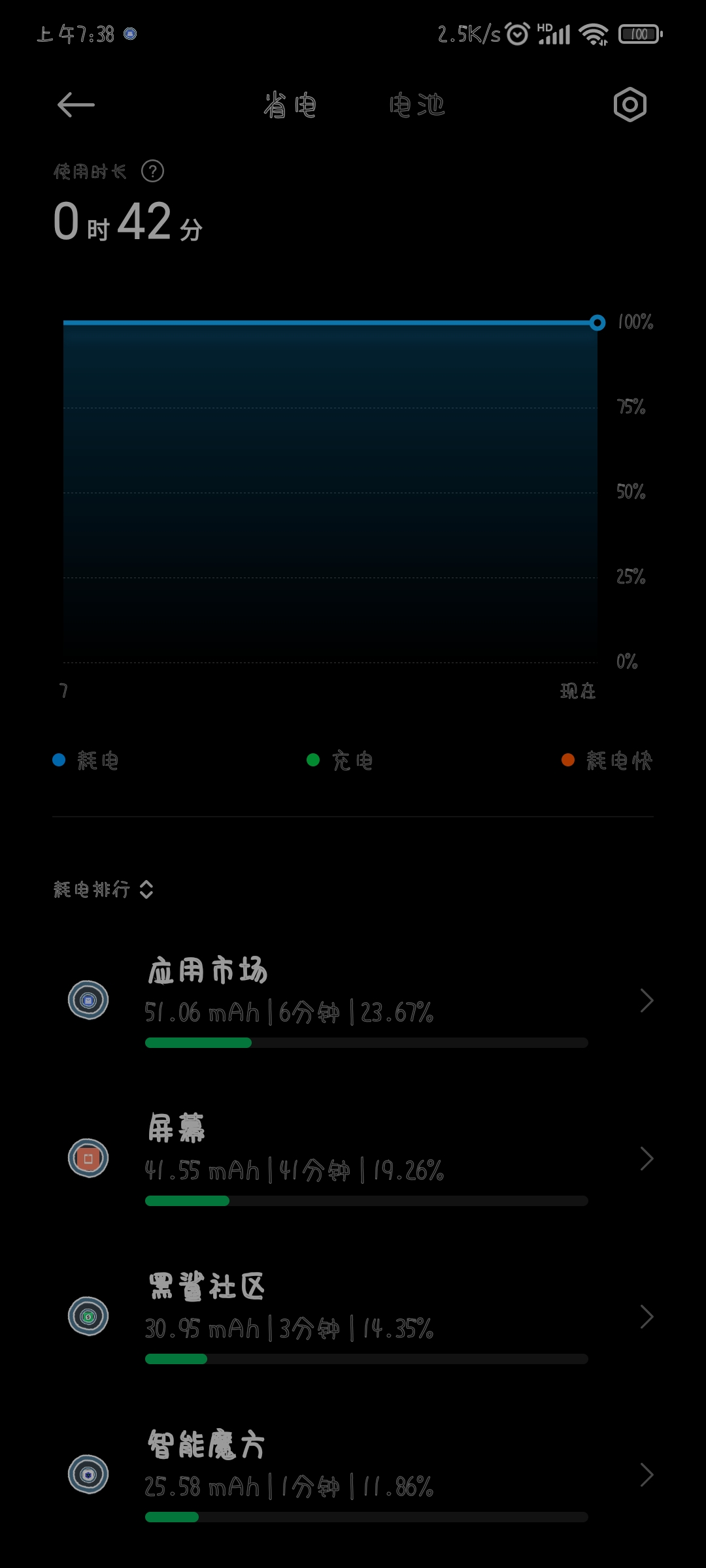Open 应用市场 power usage details
706x1568 pixels.
pyautogui.click(x=353, y=1000)
